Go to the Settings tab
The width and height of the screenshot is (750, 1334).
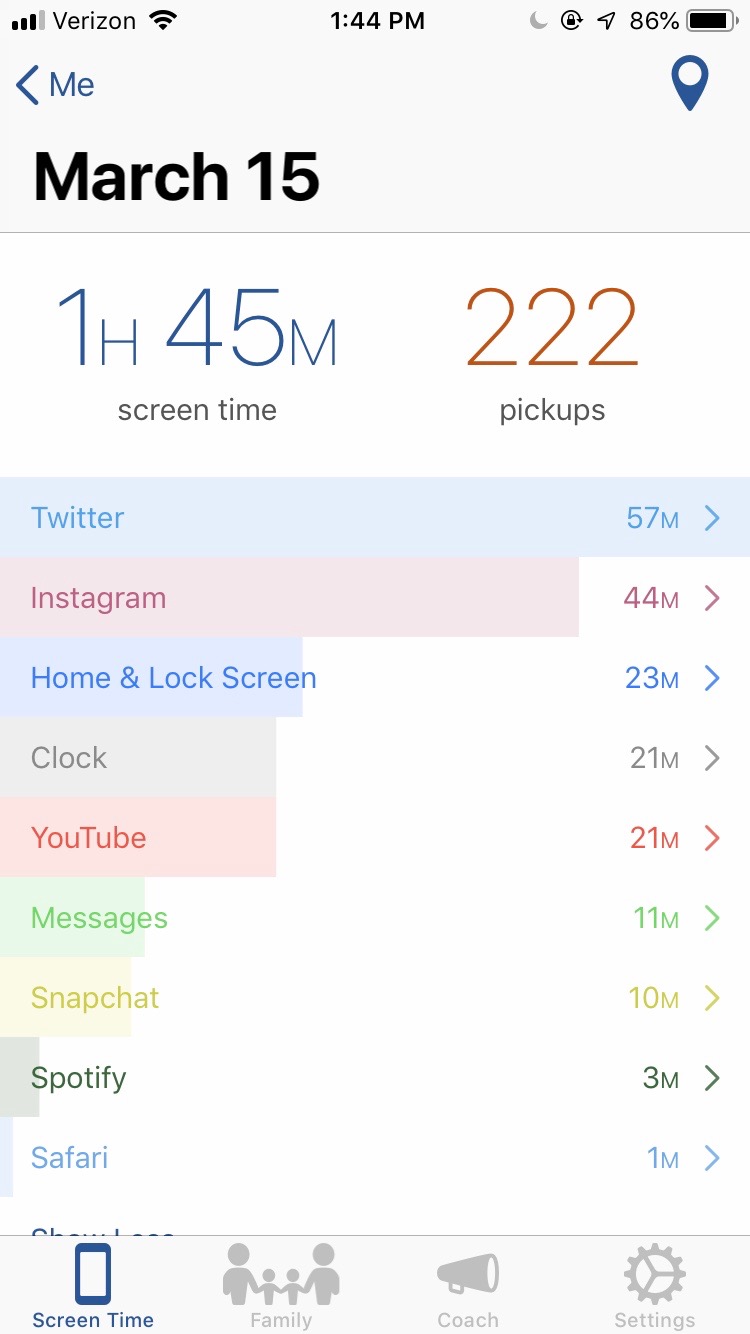[x=655, y=1285]
